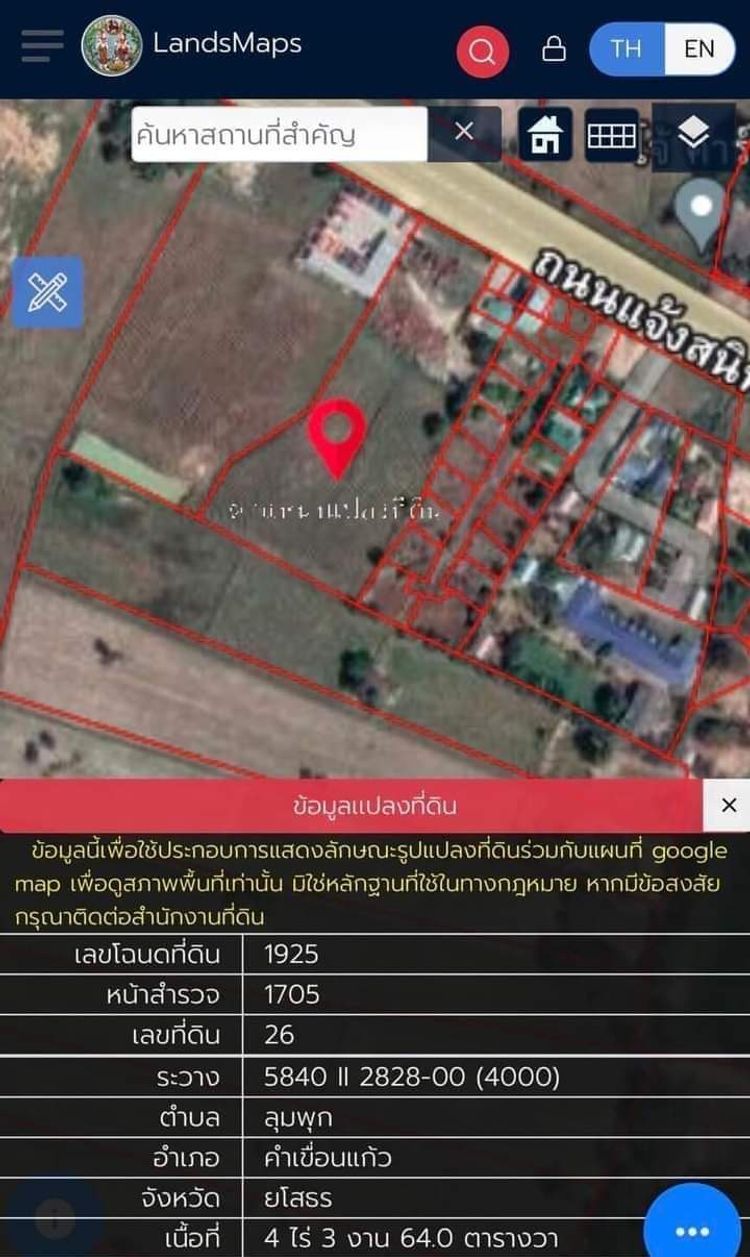The height and width of the screenshot is (1257, 750).
Task: Tap the red search button
Action: (482, 49)
